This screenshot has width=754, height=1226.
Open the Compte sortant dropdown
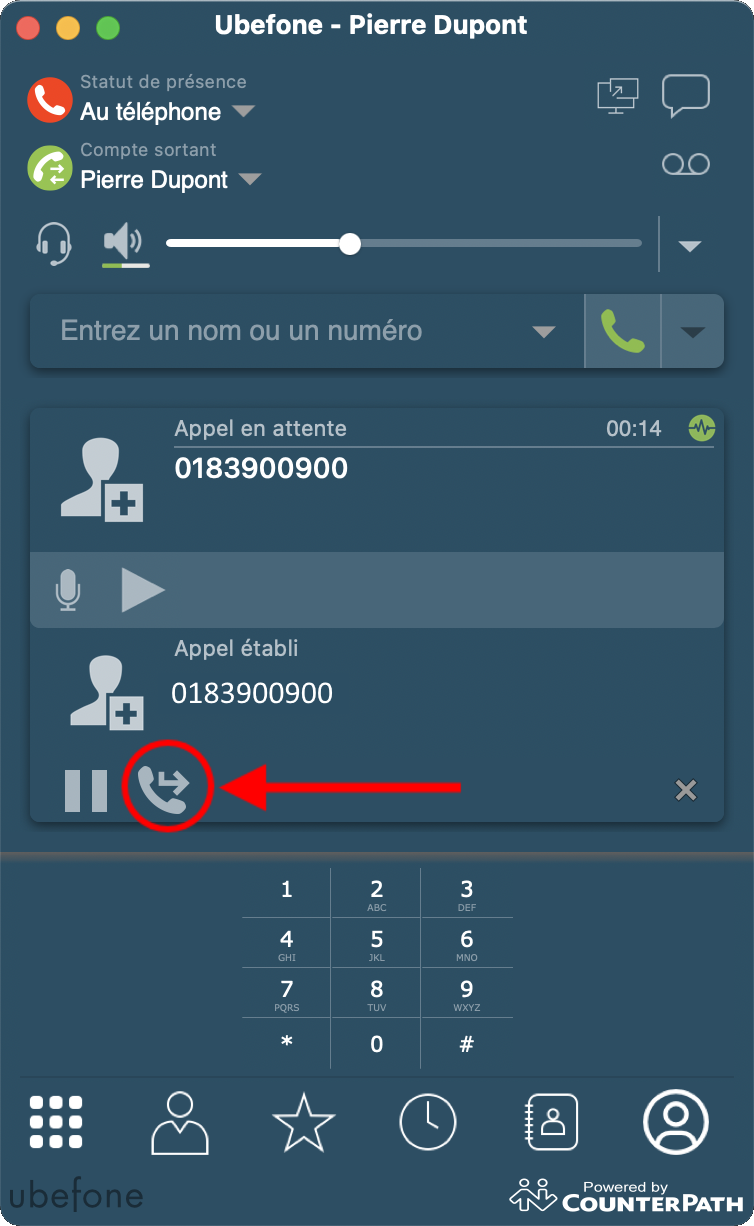pyautogui.click(x=249, y=180)
